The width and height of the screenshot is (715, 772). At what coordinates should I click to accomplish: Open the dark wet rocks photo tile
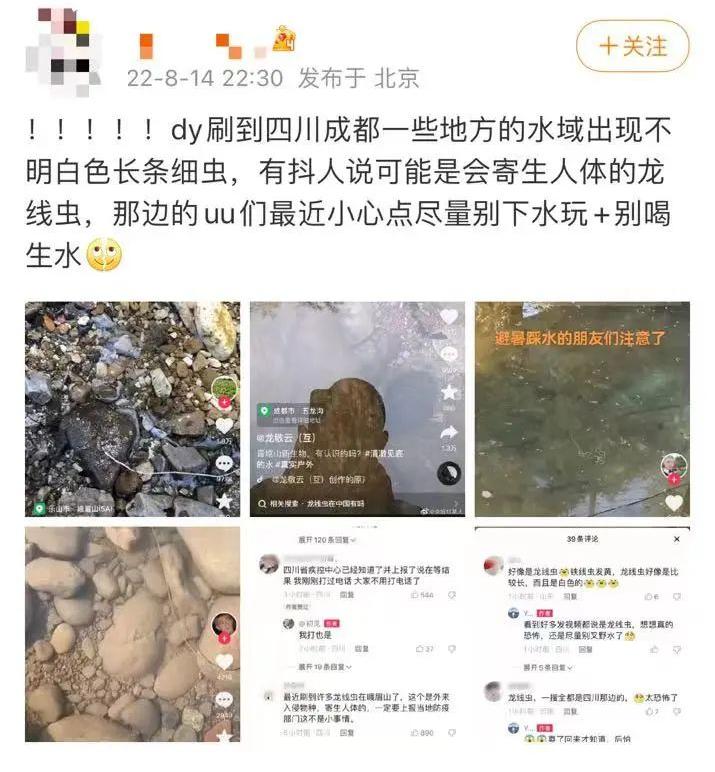point(132,409)
